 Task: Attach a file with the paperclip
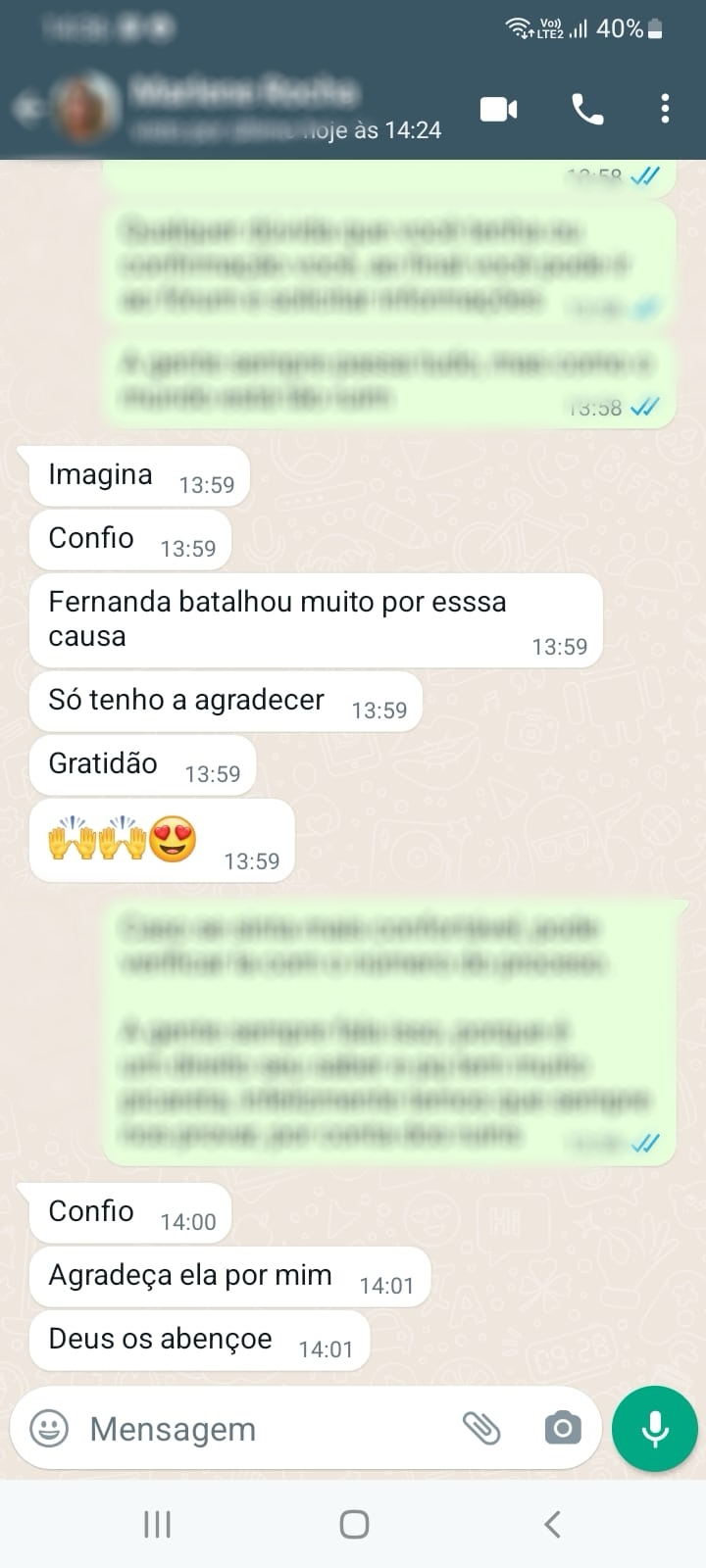click(481, 1429)
